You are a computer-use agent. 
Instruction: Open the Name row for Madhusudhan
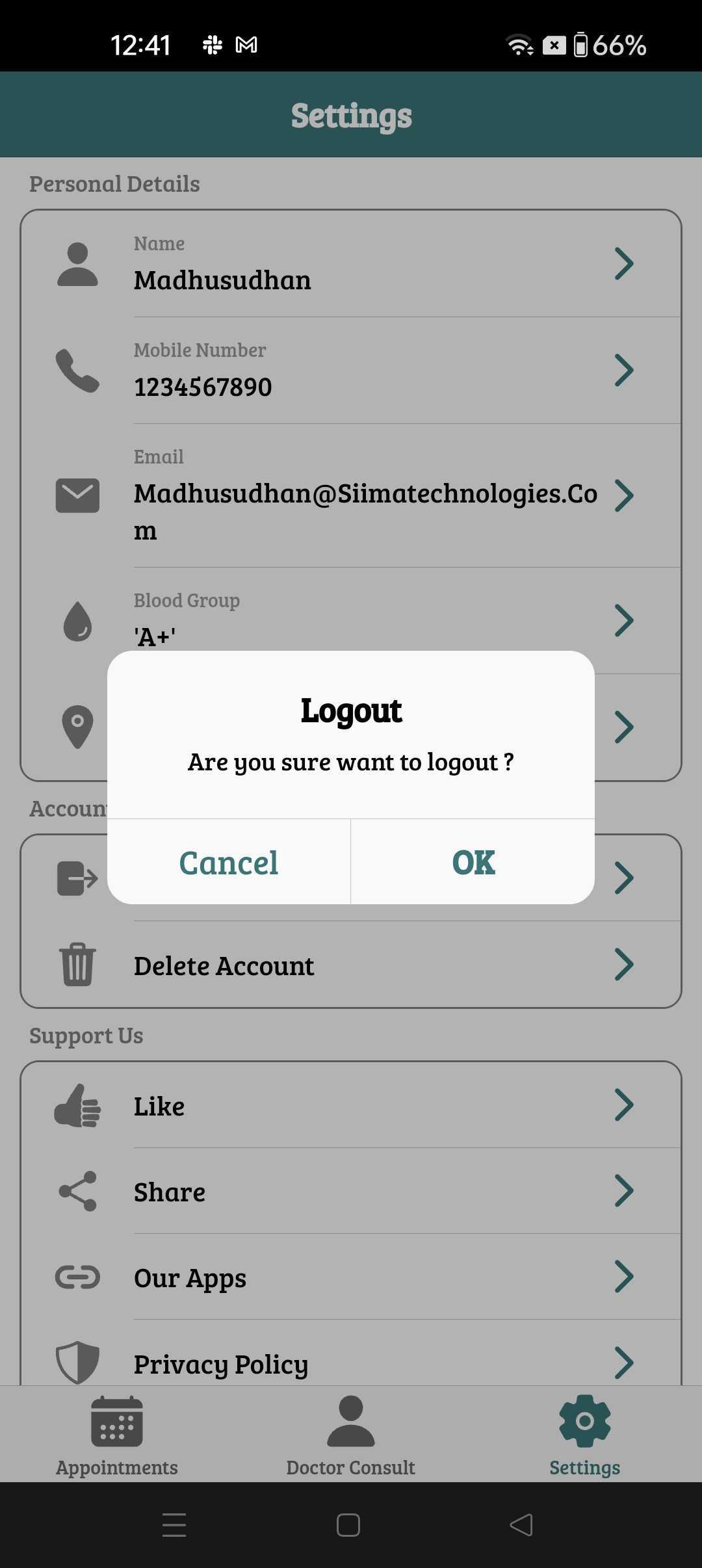(x=351, y=265)
